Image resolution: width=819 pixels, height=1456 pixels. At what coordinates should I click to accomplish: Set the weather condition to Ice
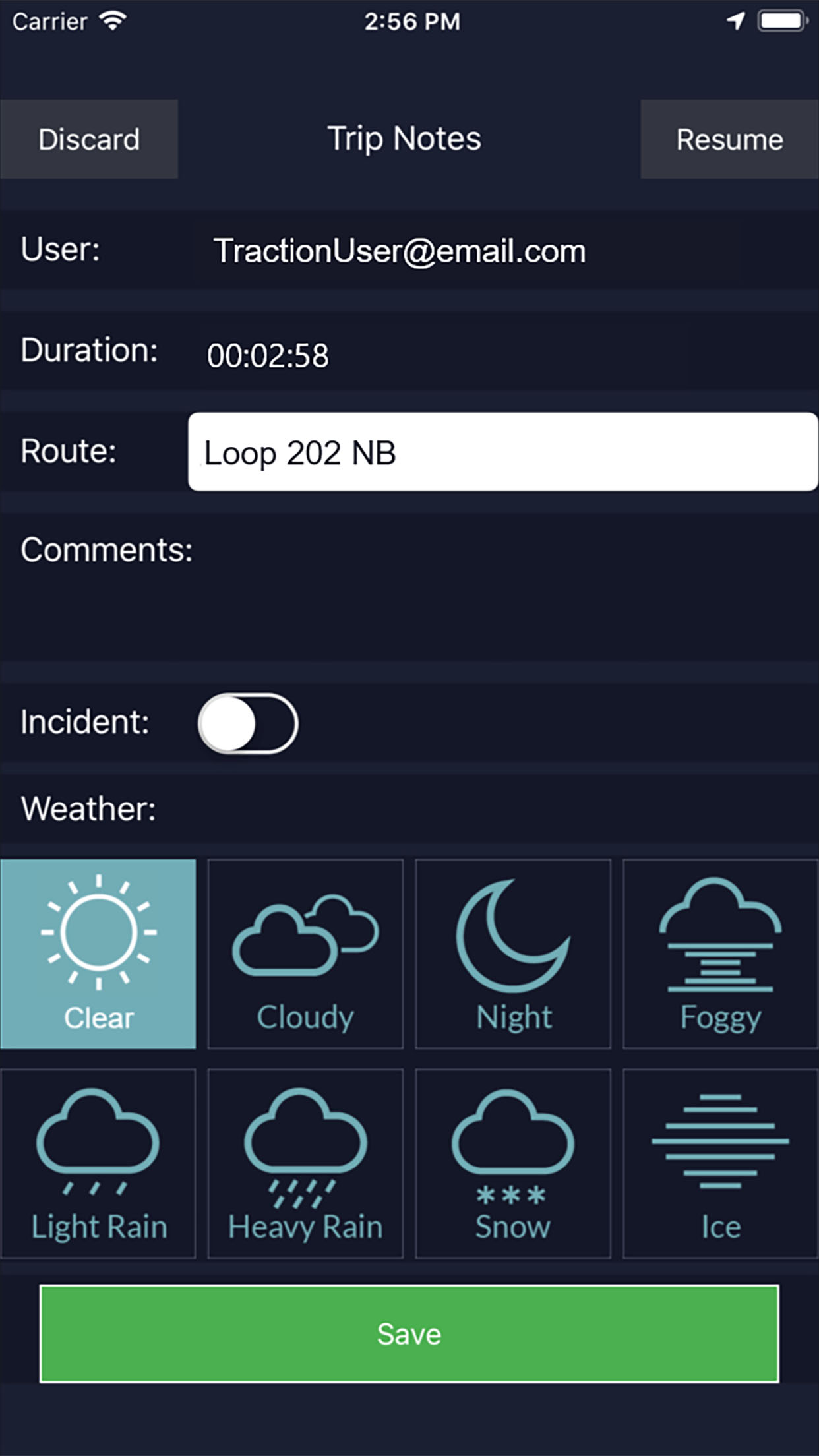point(720,1163)
